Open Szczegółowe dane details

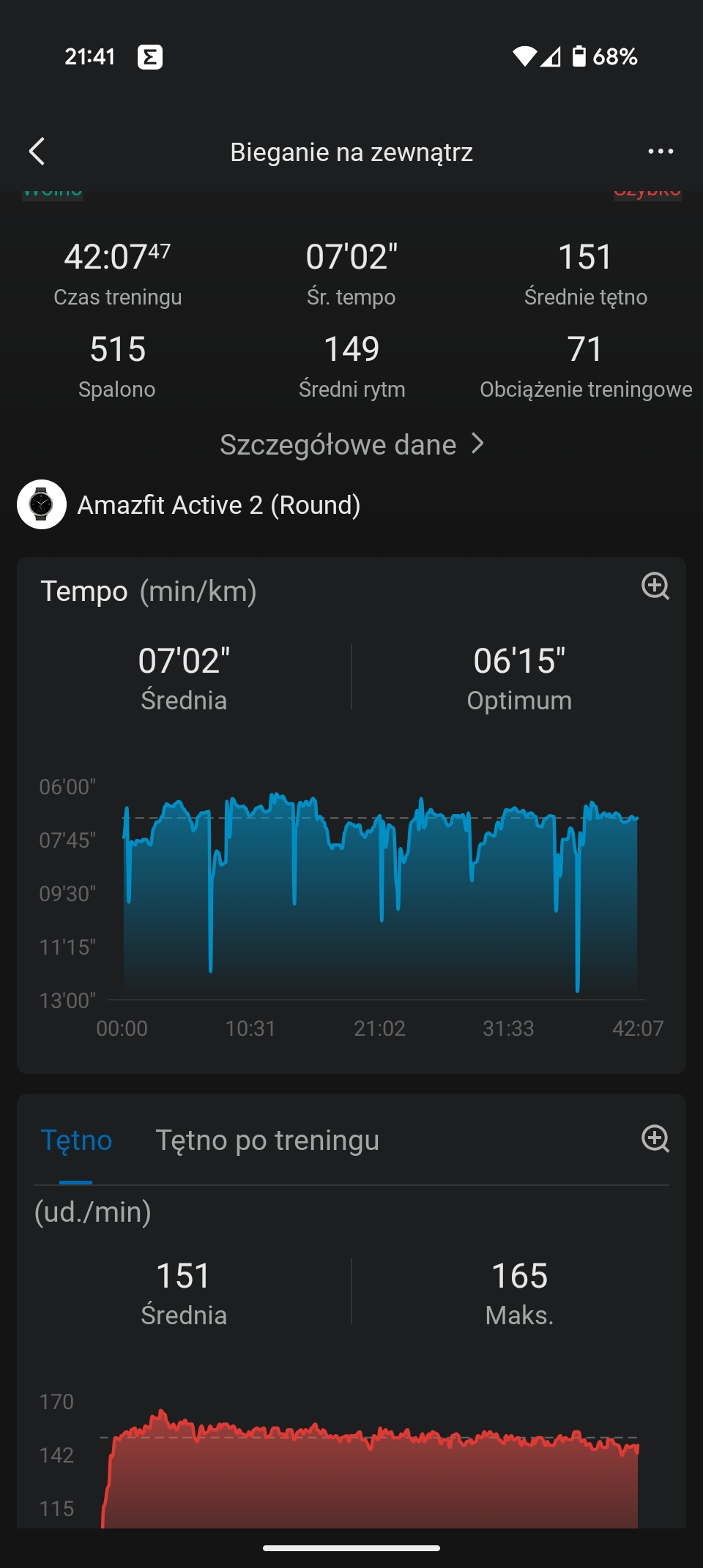click(351, 444)
